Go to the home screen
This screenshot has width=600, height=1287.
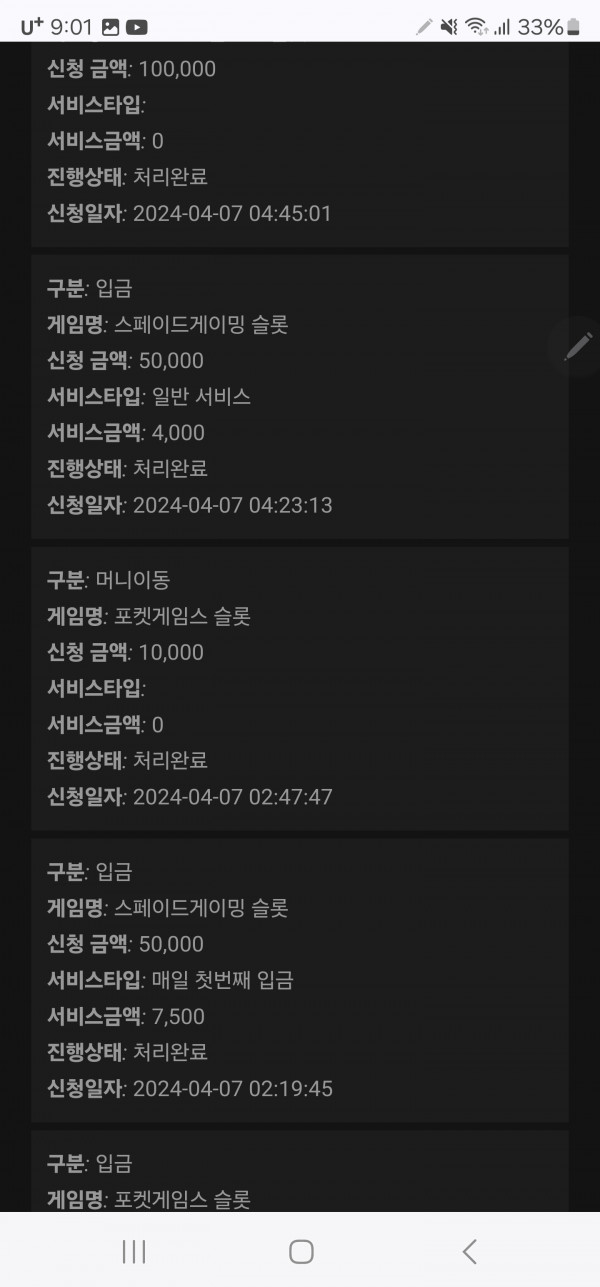click(x=301, y=1251)
